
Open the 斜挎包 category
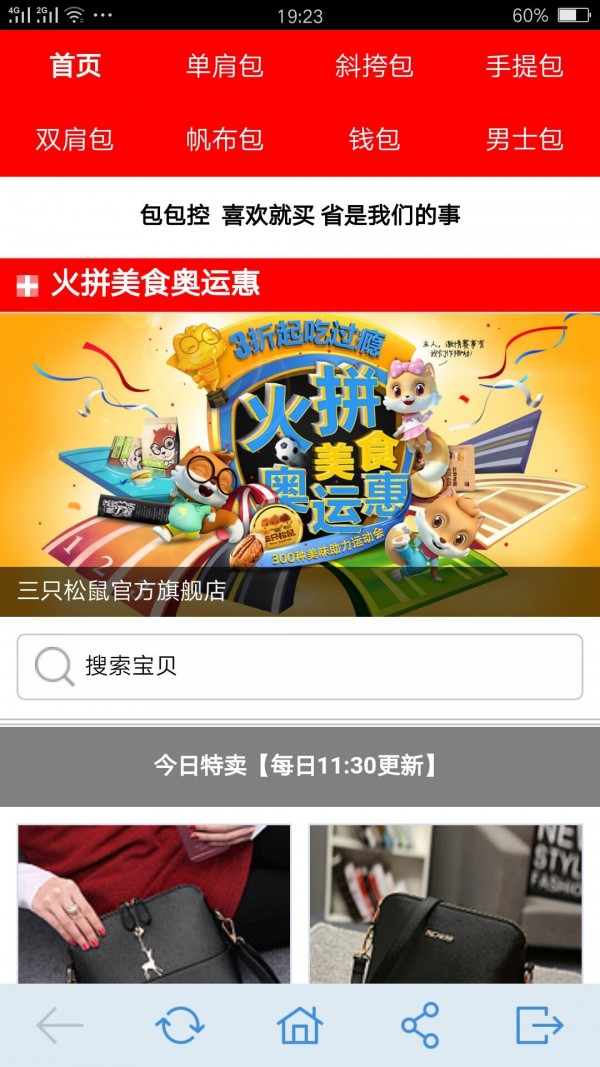tap(374, 66)
